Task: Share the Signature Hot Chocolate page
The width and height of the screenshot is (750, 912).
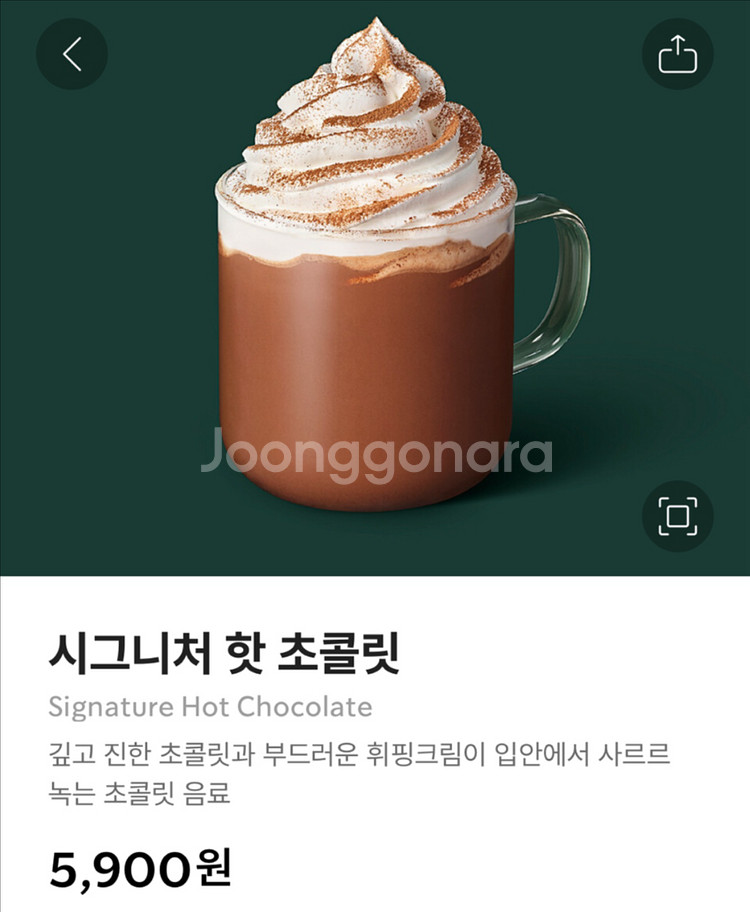Action: (x=677, y=54)
